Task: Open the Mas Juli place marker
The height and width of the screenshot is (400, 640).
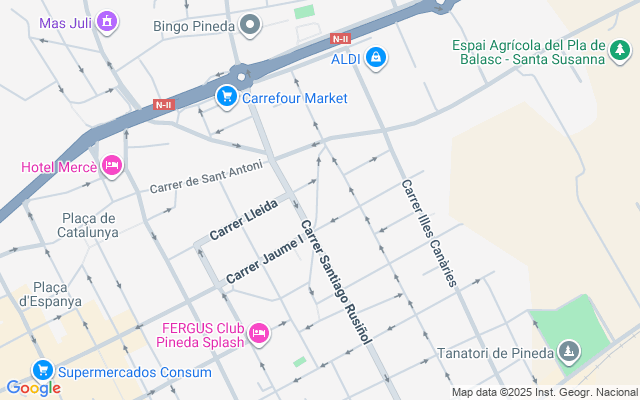Action: 107,22
